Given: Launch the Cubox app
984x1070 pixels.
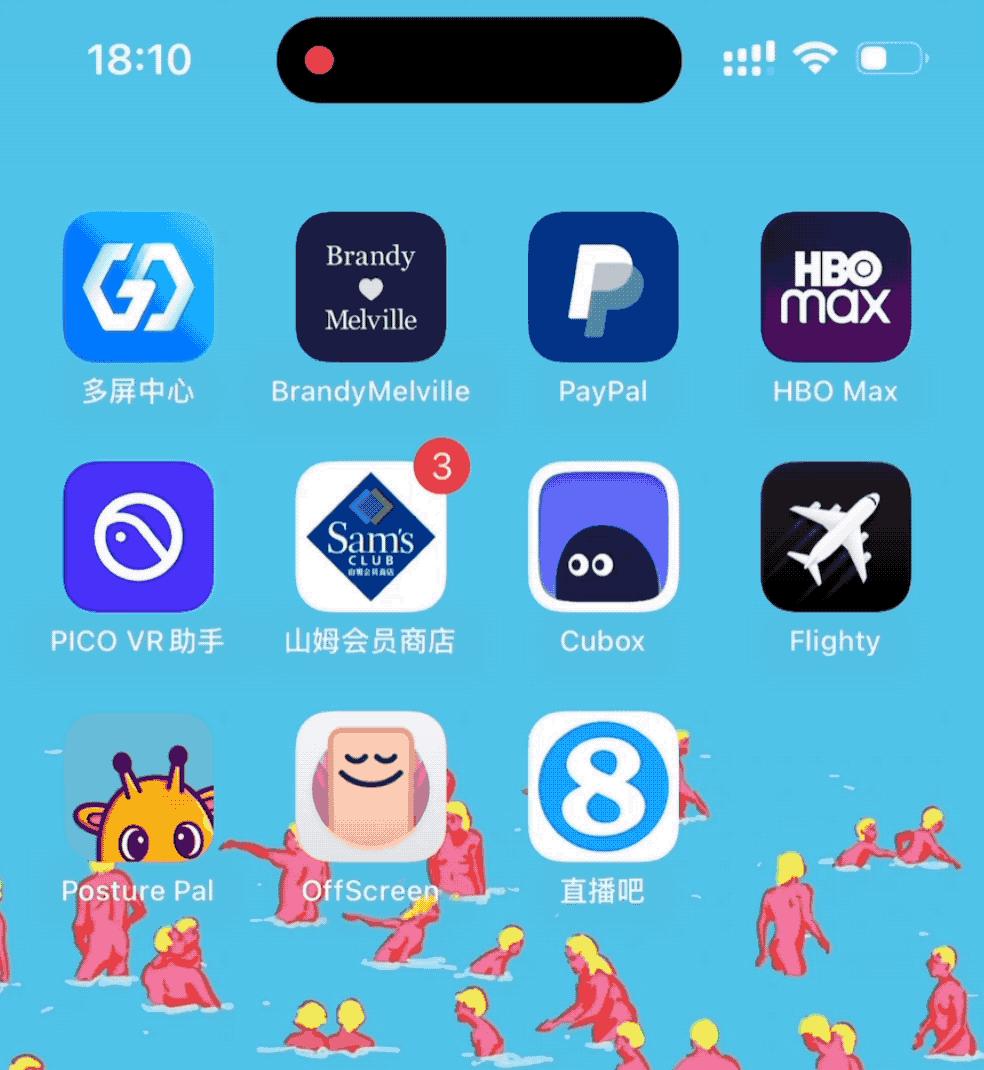Looking at the screenshot, I should tap(603, 537).
